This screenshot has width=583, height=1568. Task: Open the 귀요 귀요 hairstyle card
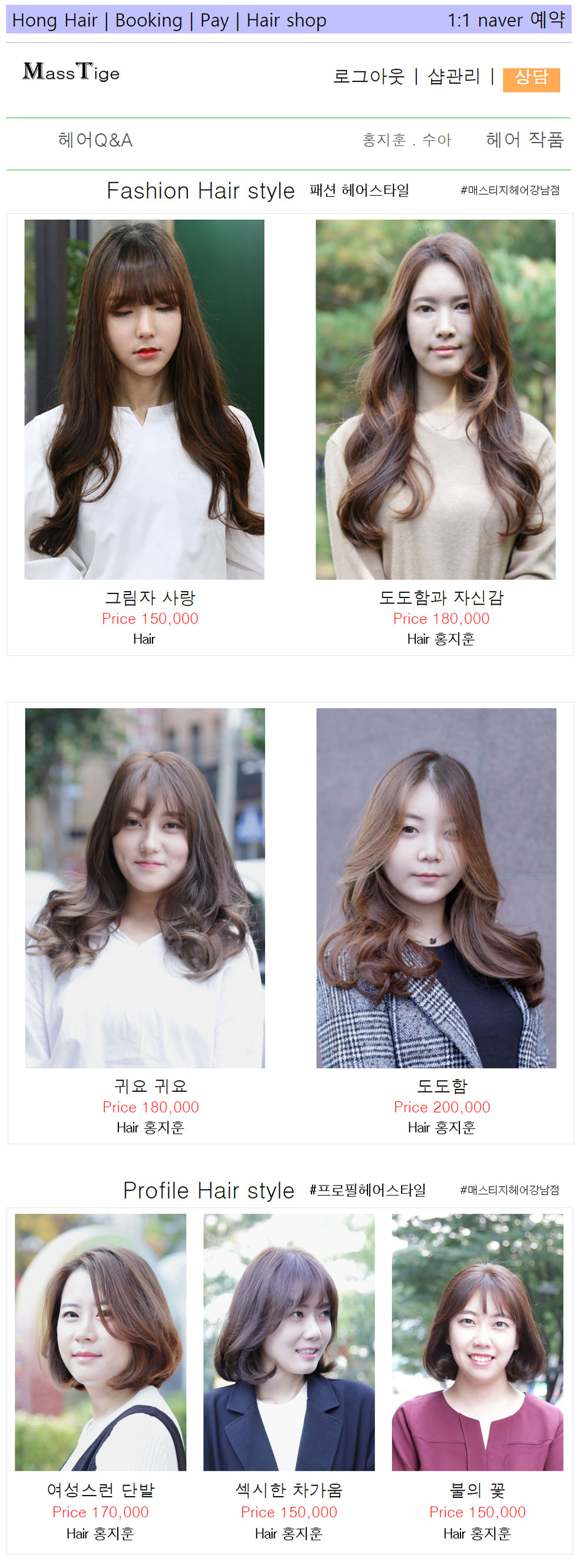point(145,887)
